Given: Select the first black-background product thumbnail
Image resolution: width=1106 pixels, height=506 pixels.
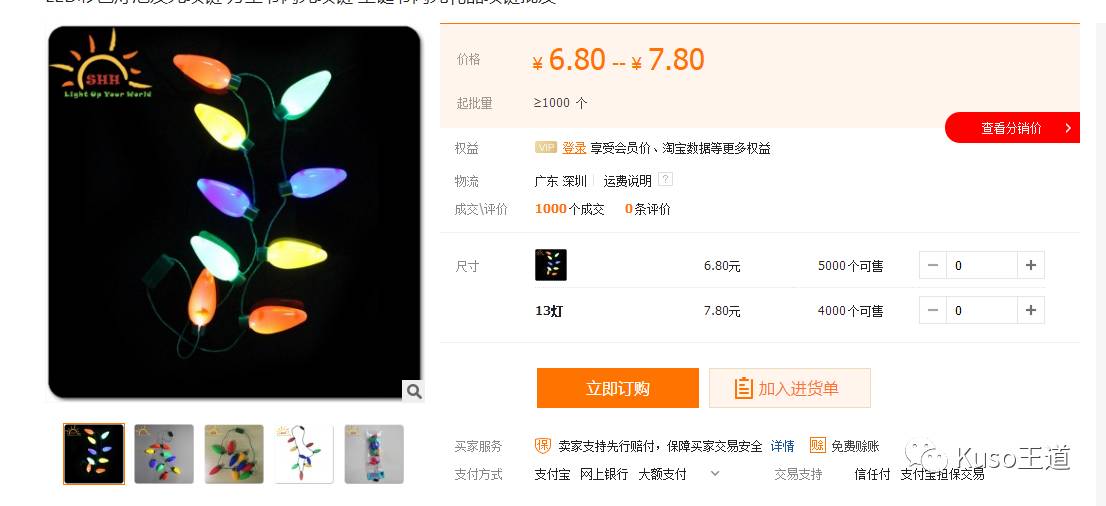Looking at the screenshot, I should pos(94,454).
